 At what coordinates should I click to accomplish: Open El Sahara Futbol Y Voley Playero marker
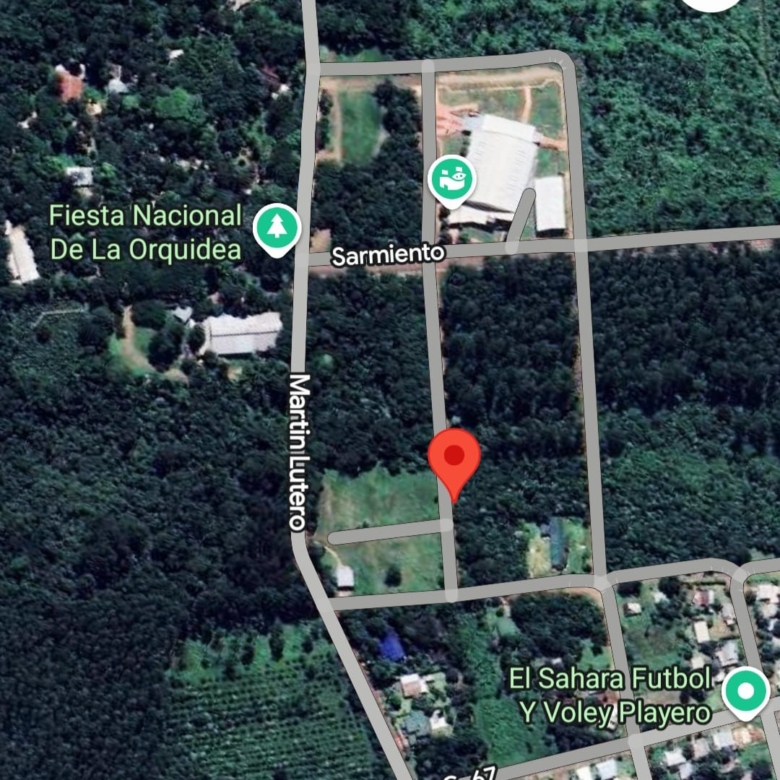pos(745,692)
